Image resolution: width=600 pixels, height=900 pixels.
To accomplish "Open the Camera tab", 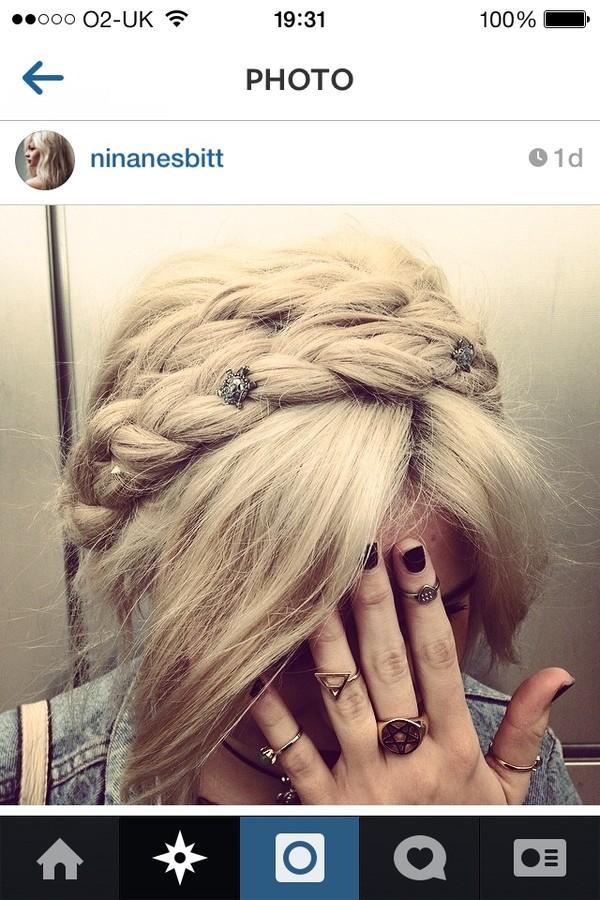I will pyautogui.click(x=300, y=858).
